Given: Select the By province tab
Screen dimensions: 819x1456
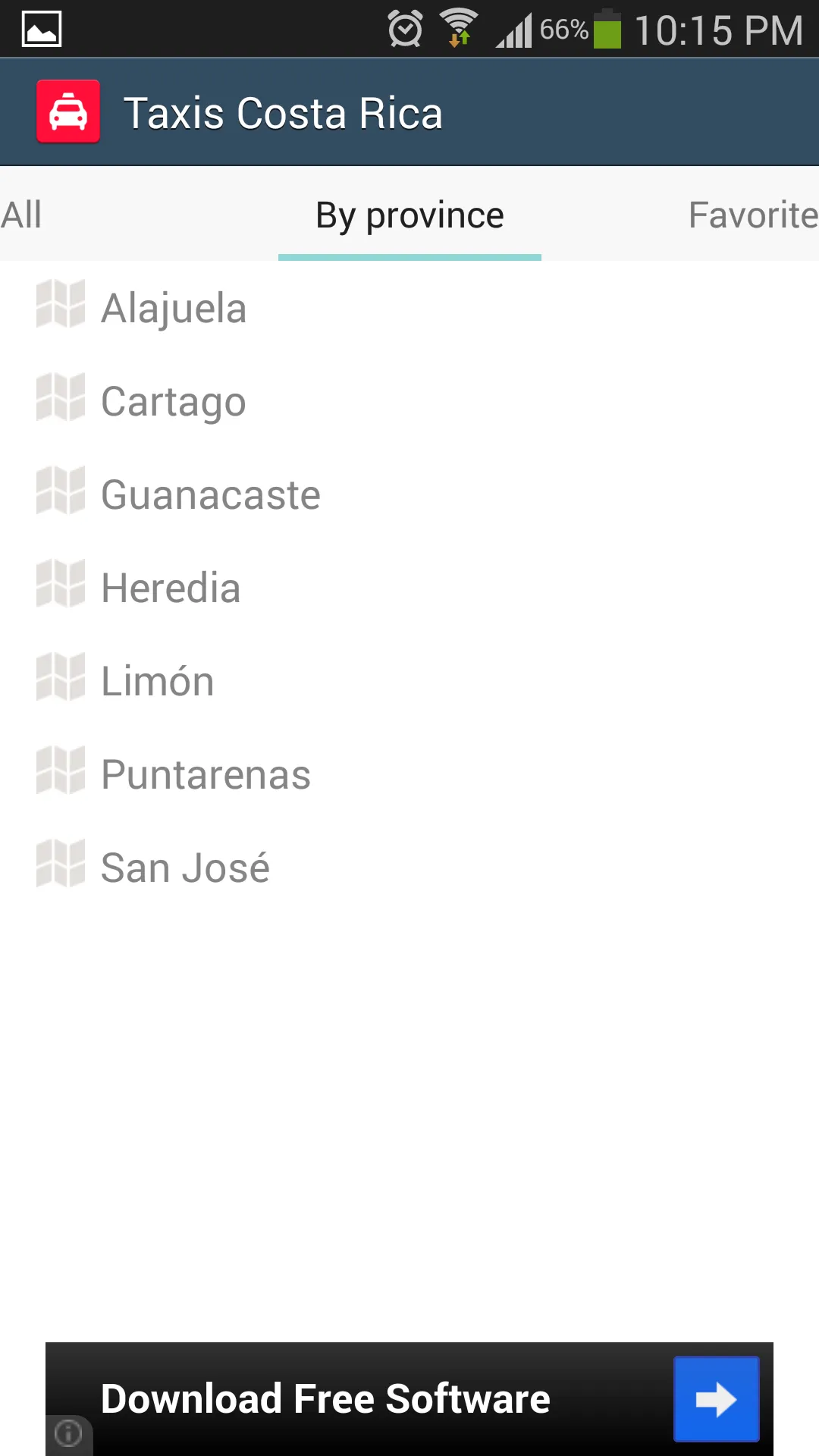Looking at the screenshot, I should point(409,215).
